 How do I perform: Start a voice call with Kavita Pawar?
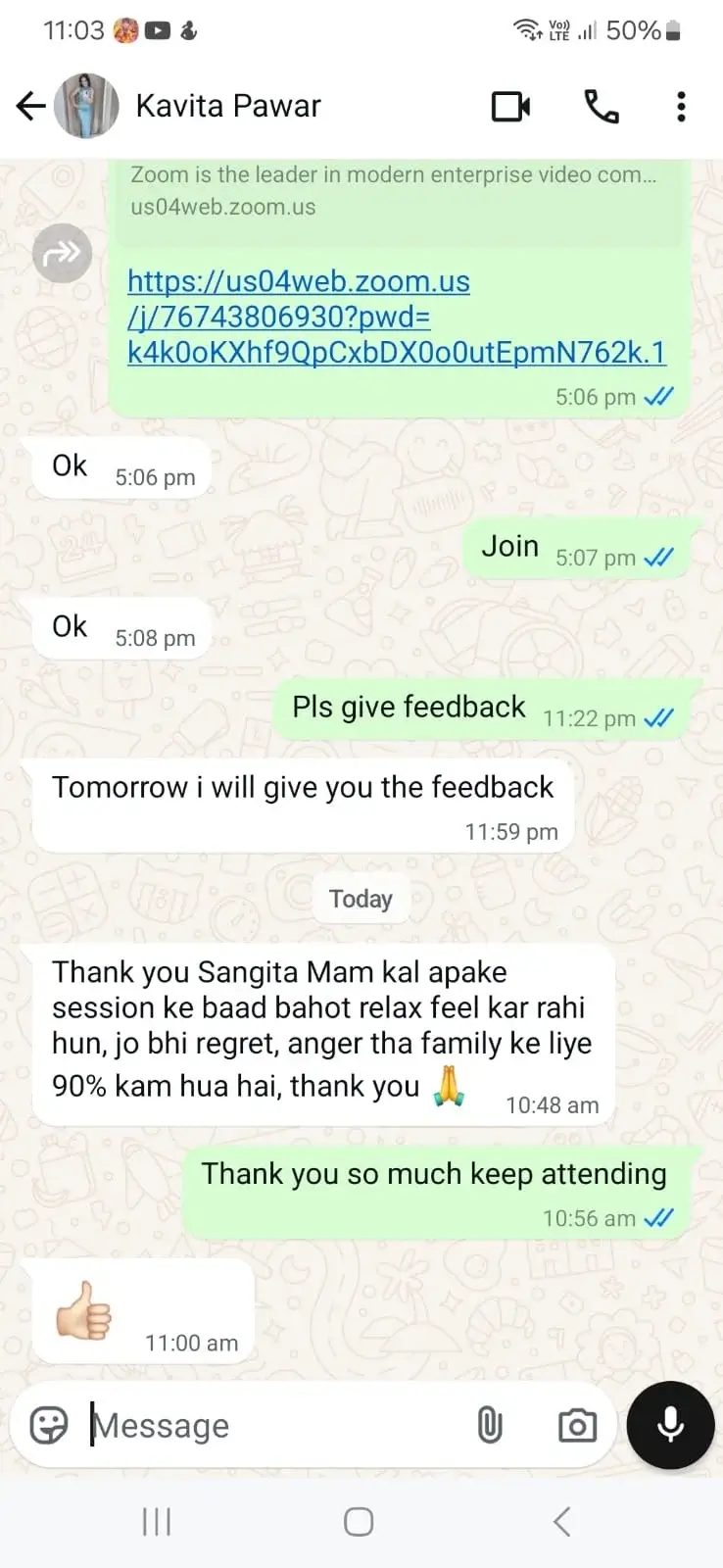click(x=601, y=106)
